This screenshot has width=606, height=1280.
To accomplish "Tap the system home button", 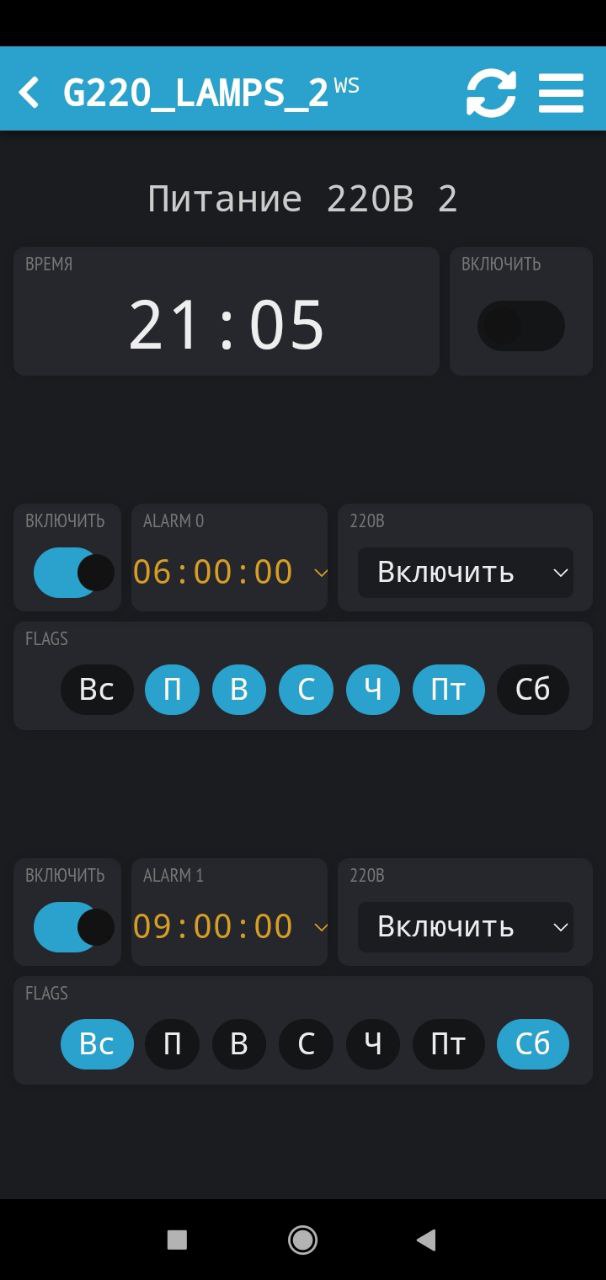I will [x=302, y=1240].
